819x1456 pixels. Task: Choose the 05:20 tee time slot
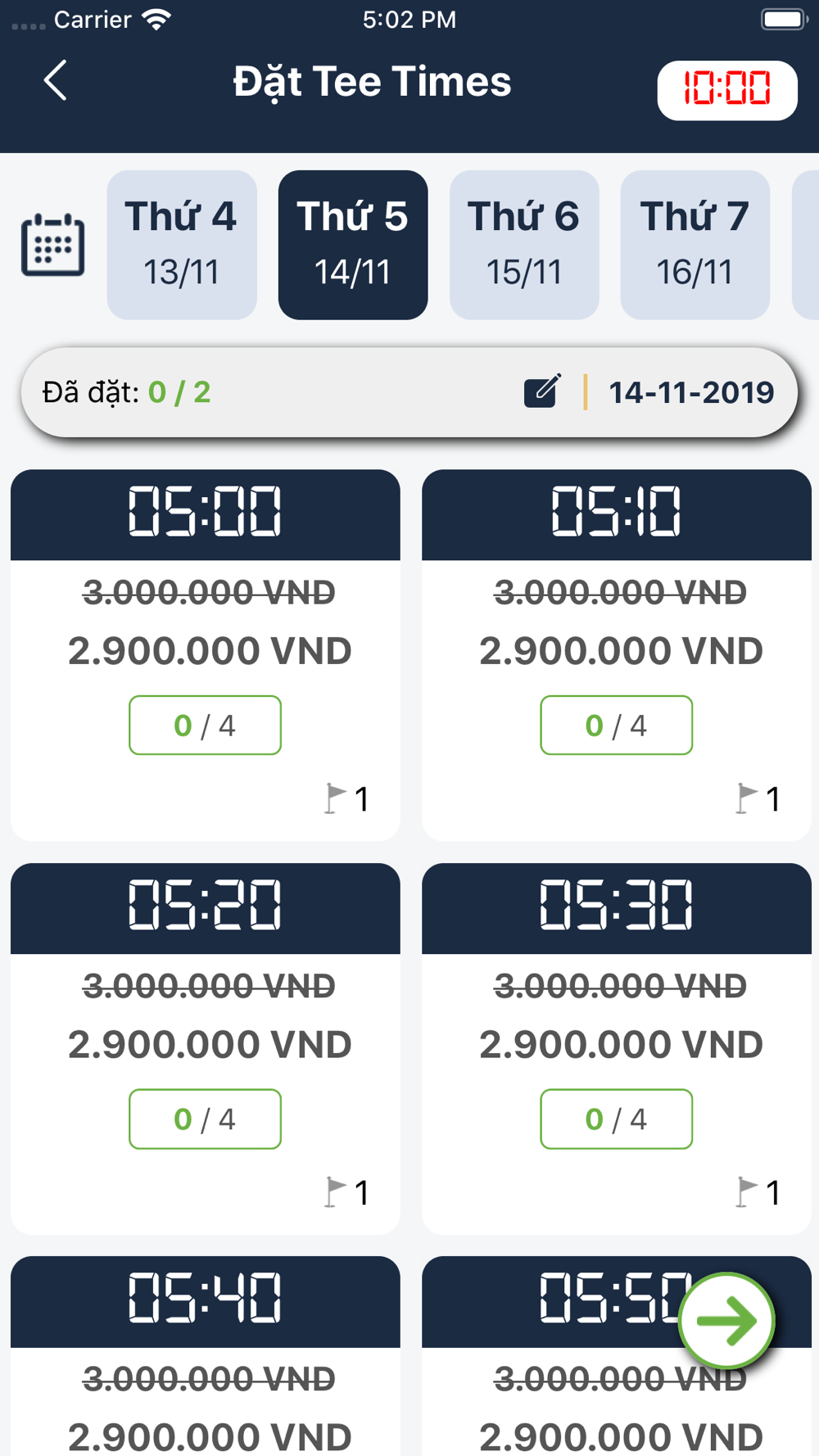point(206,1048)
